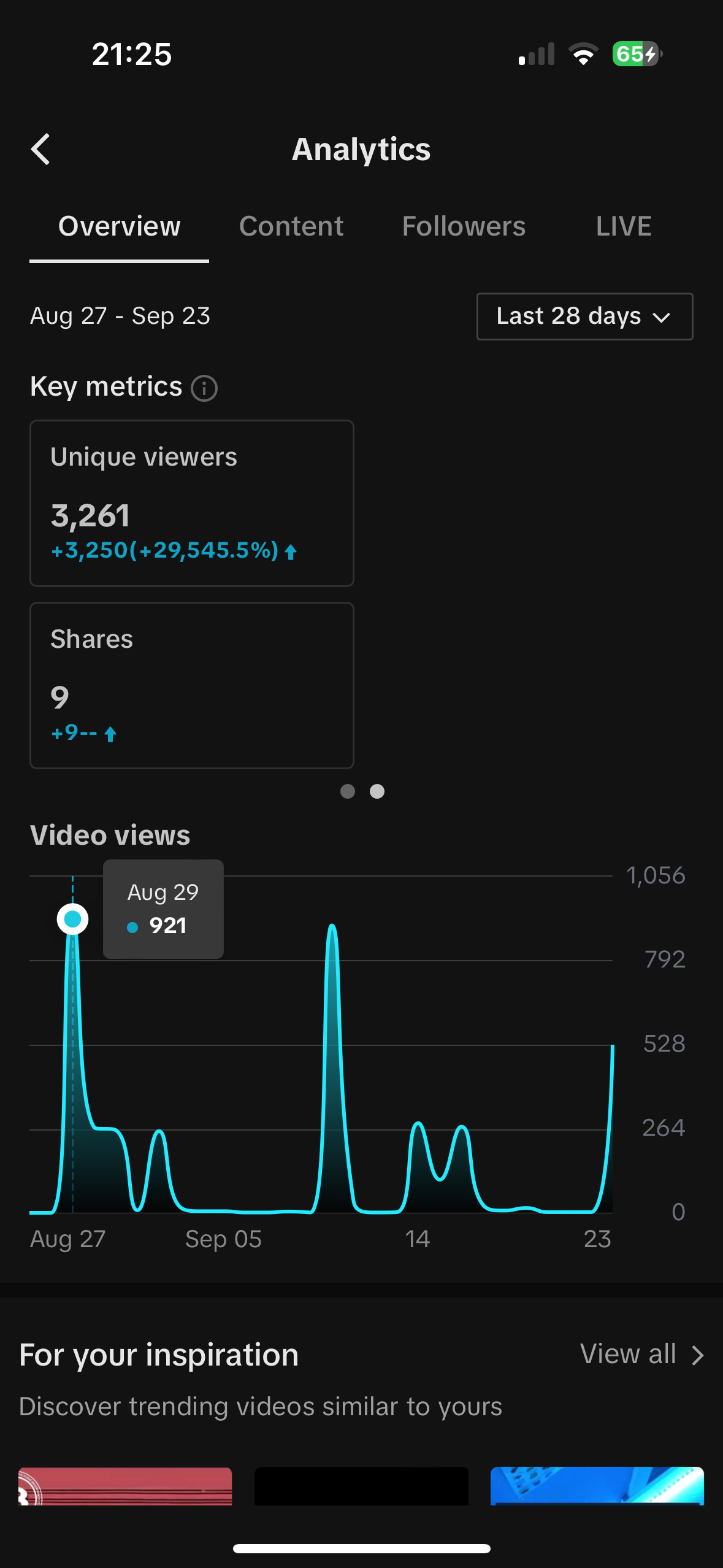Open the blue inspiration video thumbnail
The width and height of the screenshot is (723, 1568).
597,1485
